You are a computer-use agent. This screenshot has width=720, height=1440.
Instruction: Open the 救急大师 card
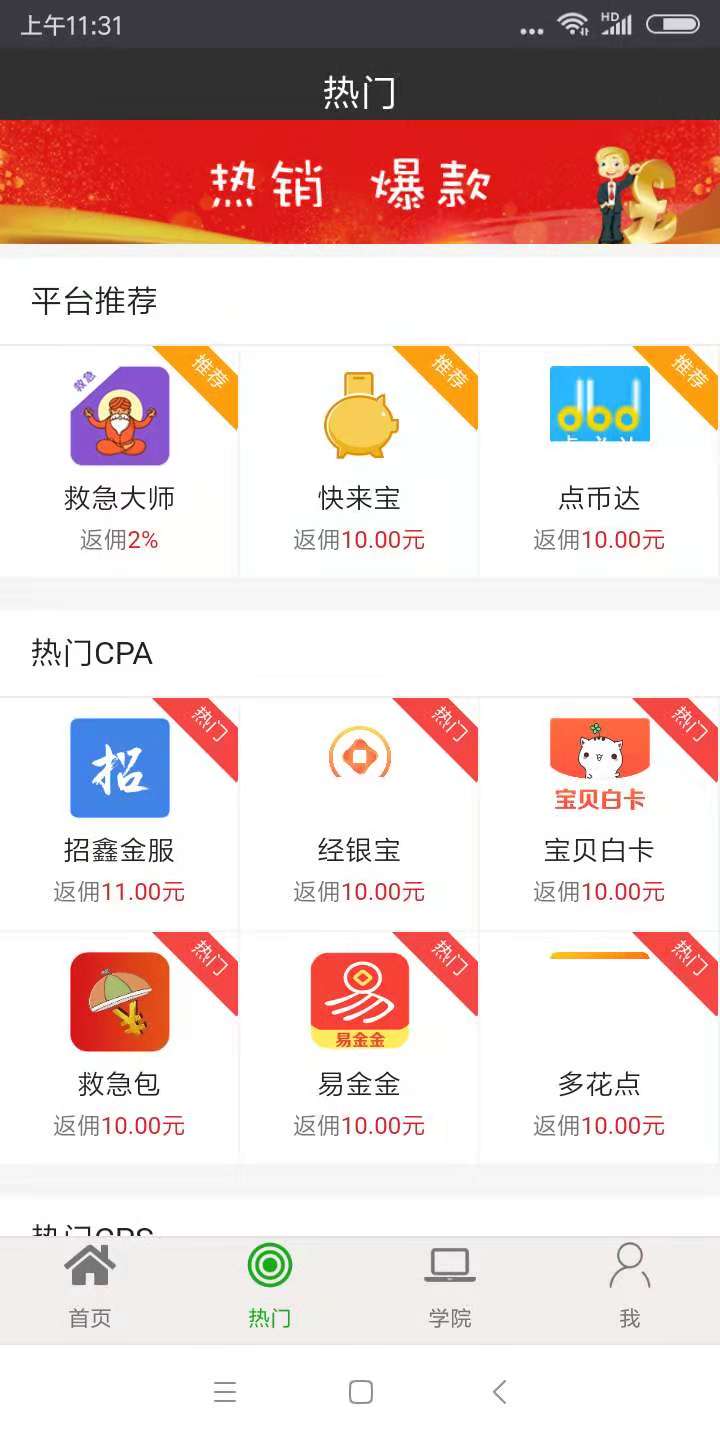tap(120, 462)
